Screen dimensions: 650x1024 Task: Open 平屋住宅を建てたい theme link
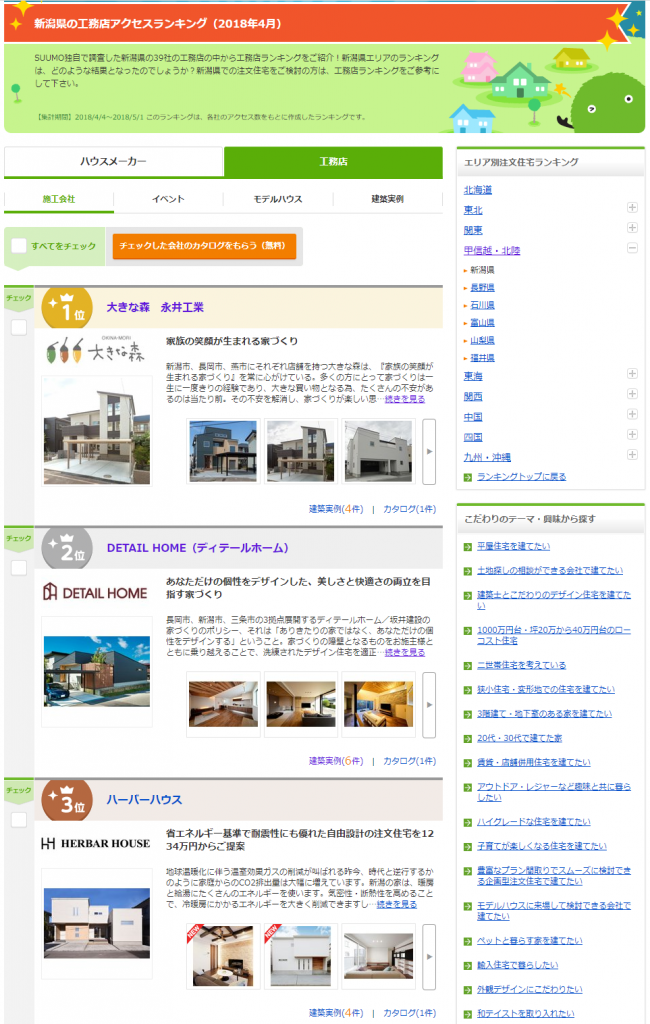[513, 546]
